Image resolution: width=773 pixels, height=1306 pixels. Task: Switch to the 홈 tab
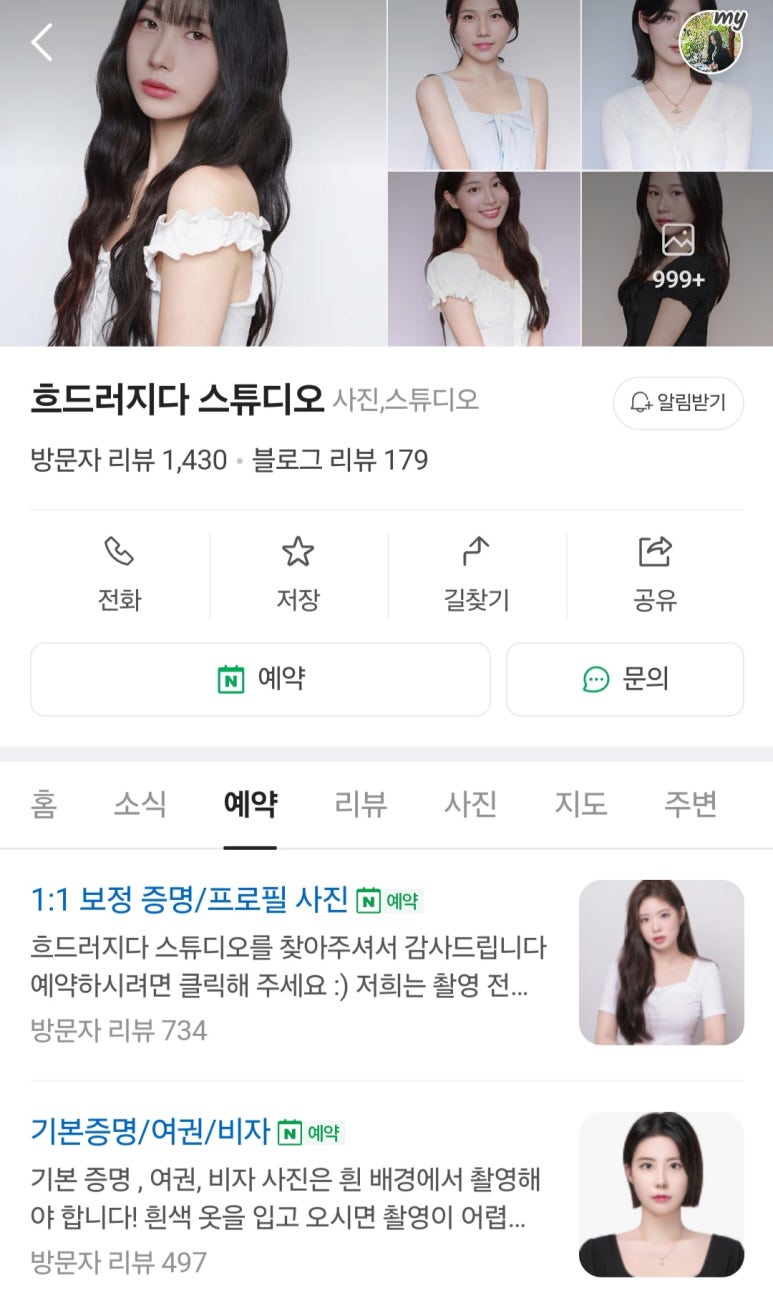44,805
